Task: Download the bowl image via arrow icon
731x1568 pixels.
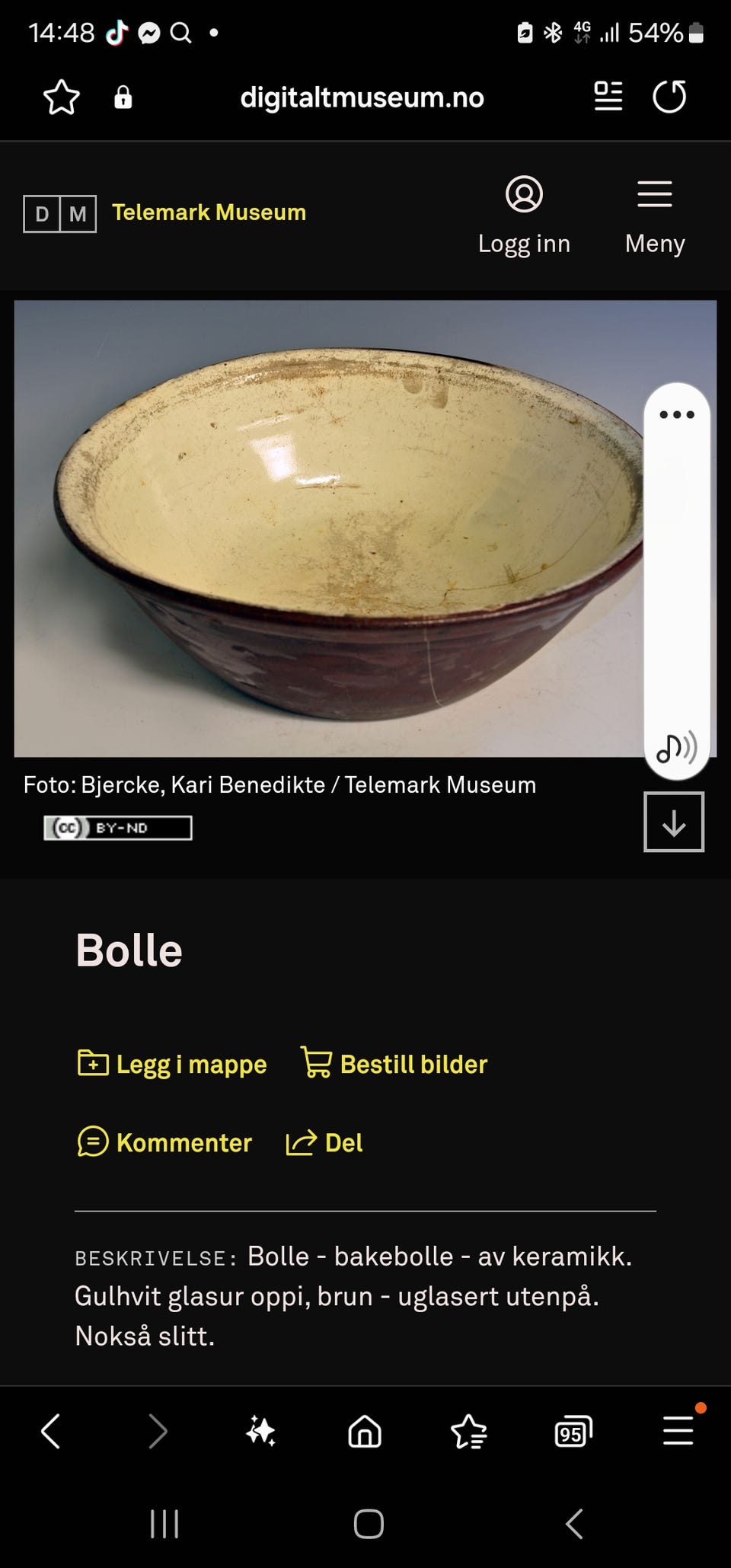Action: pyautogui.click(x=673, y=821)
